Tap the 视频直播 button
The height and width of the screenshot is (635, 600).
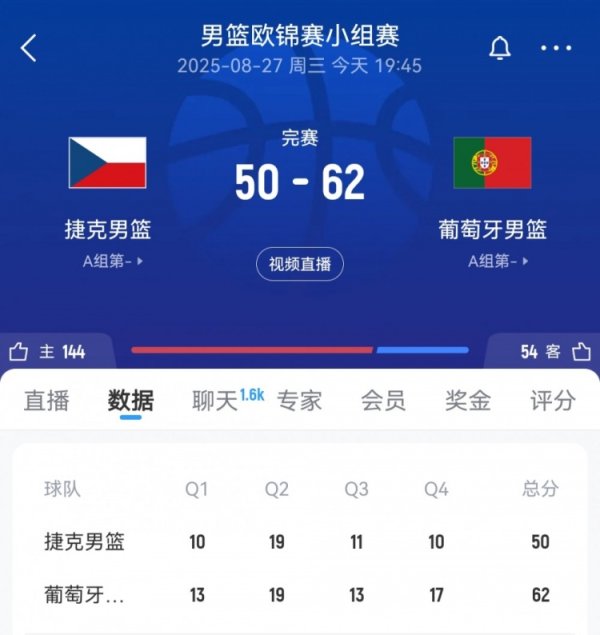tap(300, 264)
